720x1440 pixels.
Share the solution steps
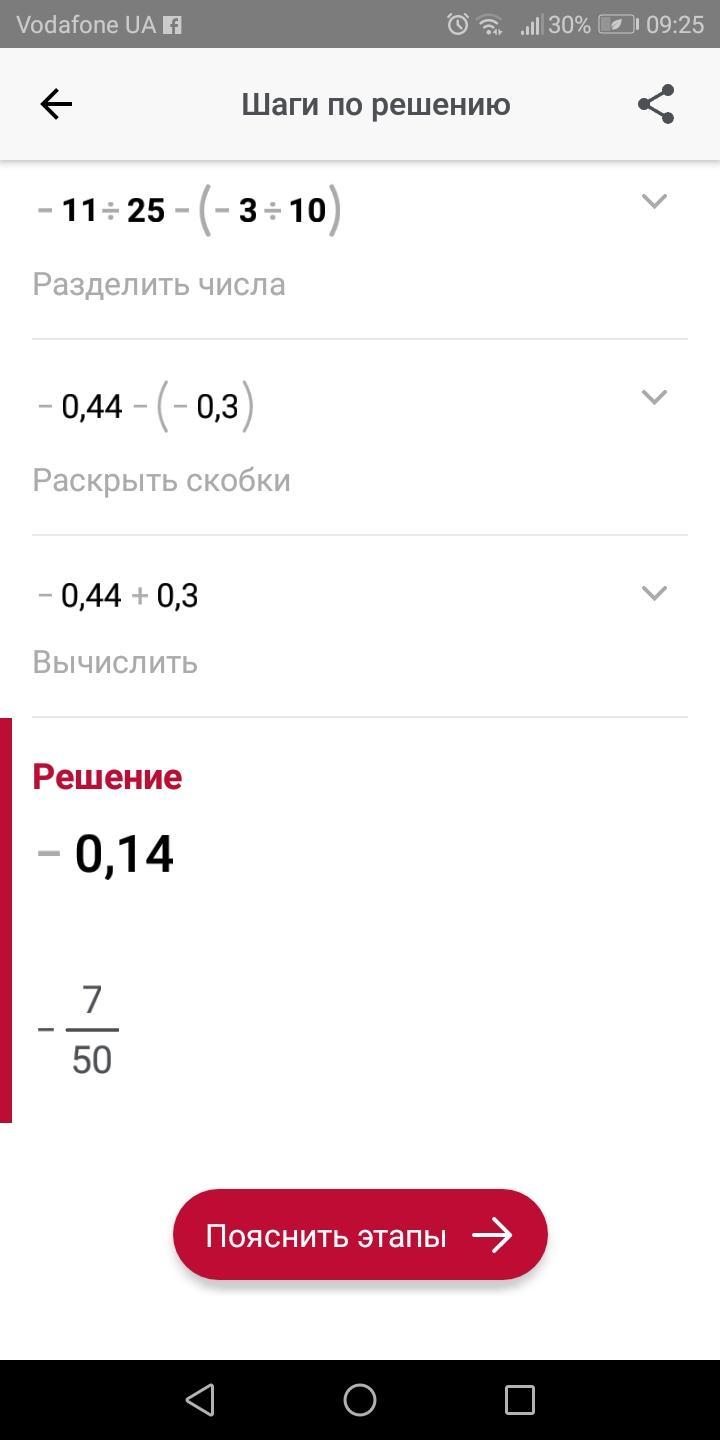(x=656, y=104)
